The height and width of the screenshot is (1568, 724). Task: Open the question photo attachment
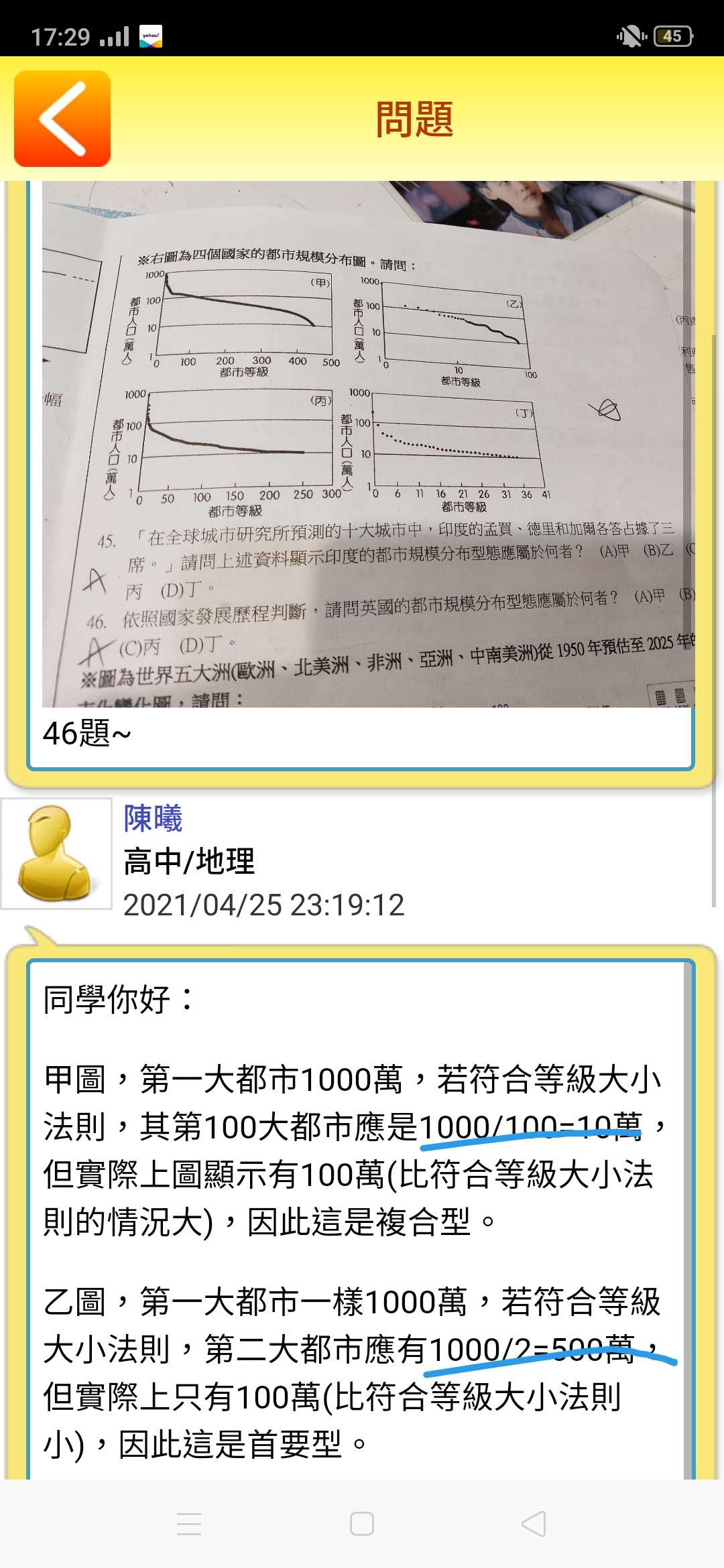coord(367,444)
